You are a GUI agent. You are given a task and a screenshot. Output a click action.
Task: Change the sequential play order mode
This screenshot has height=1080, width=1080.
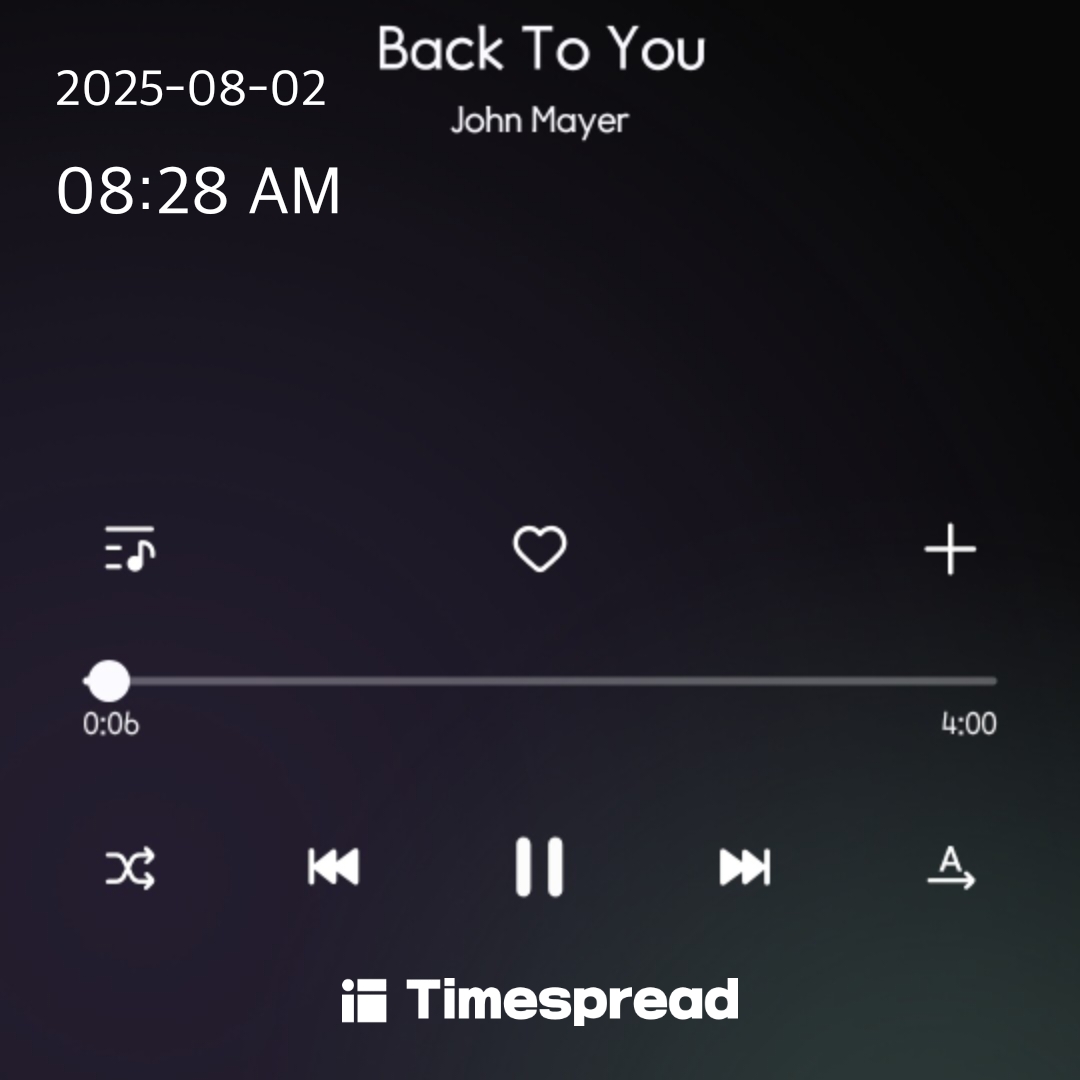coord(950,867)
